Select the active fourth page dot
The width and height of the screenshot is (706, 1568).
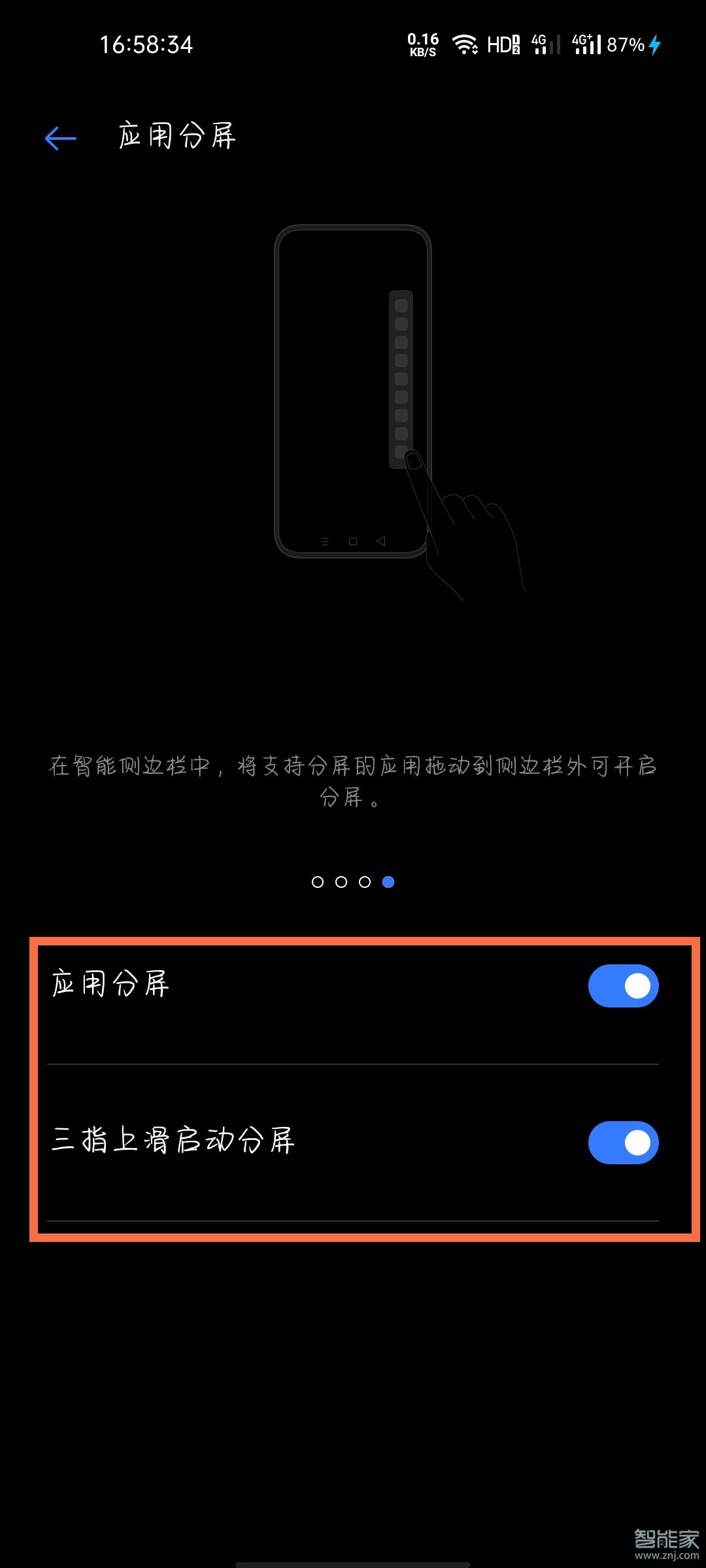[x=389, y=882]
